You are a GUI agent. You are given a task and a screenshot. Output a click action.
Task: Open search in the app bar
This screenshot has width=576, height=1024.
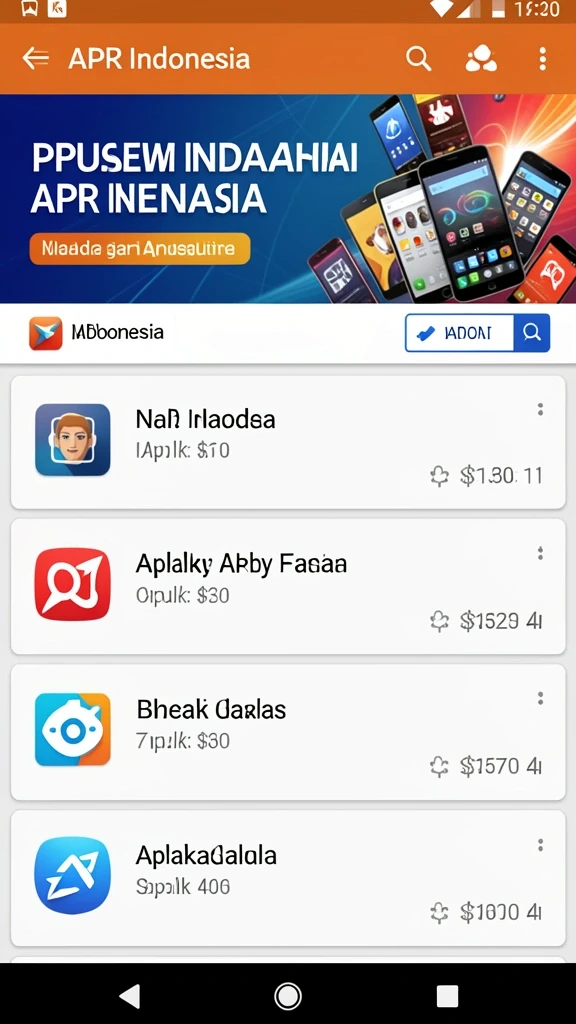(419, 59)
